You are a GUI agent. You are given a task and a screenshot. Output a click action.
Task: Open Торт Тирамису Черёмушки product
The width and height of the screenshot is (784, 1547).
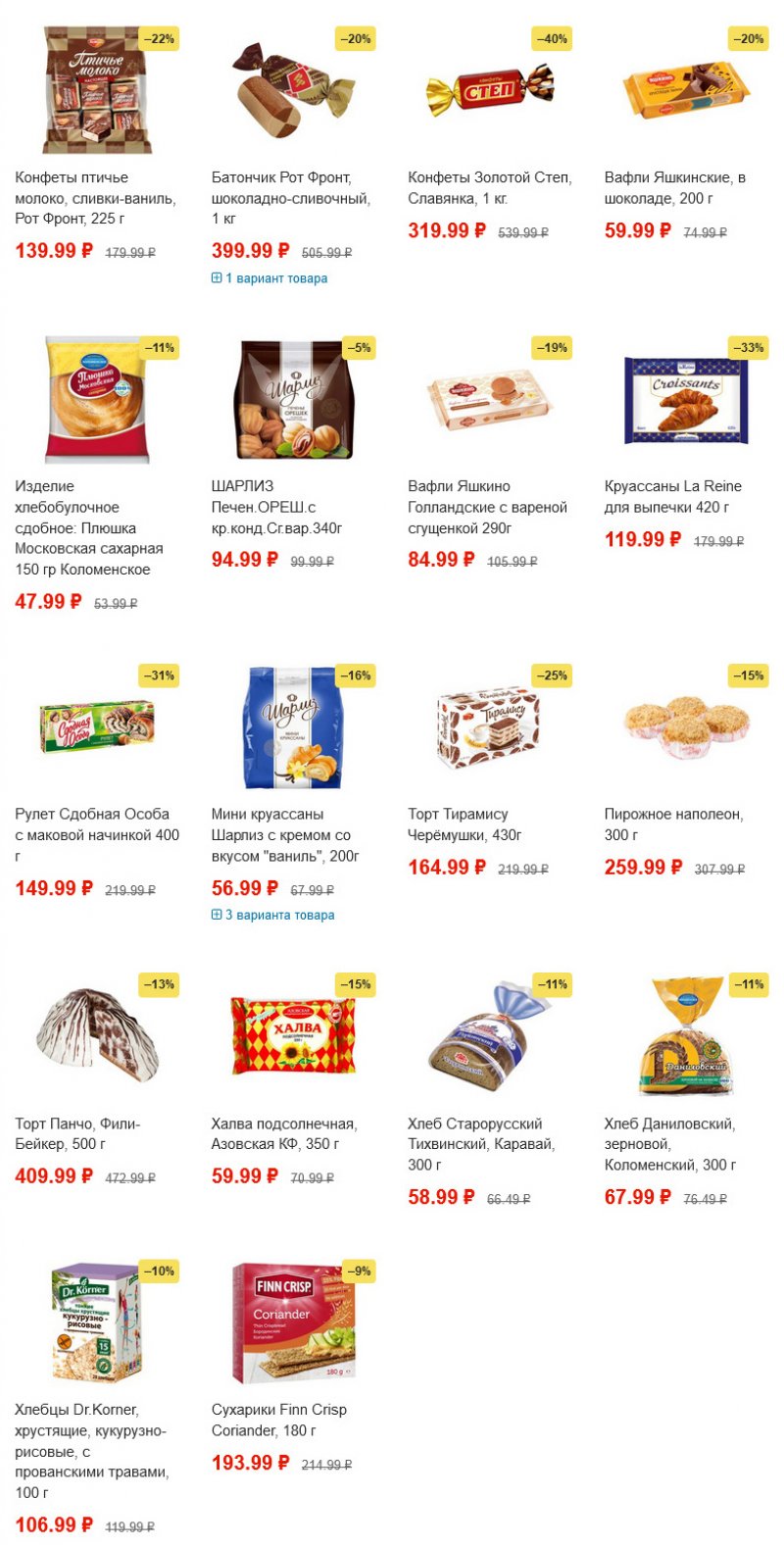[465, 824]
